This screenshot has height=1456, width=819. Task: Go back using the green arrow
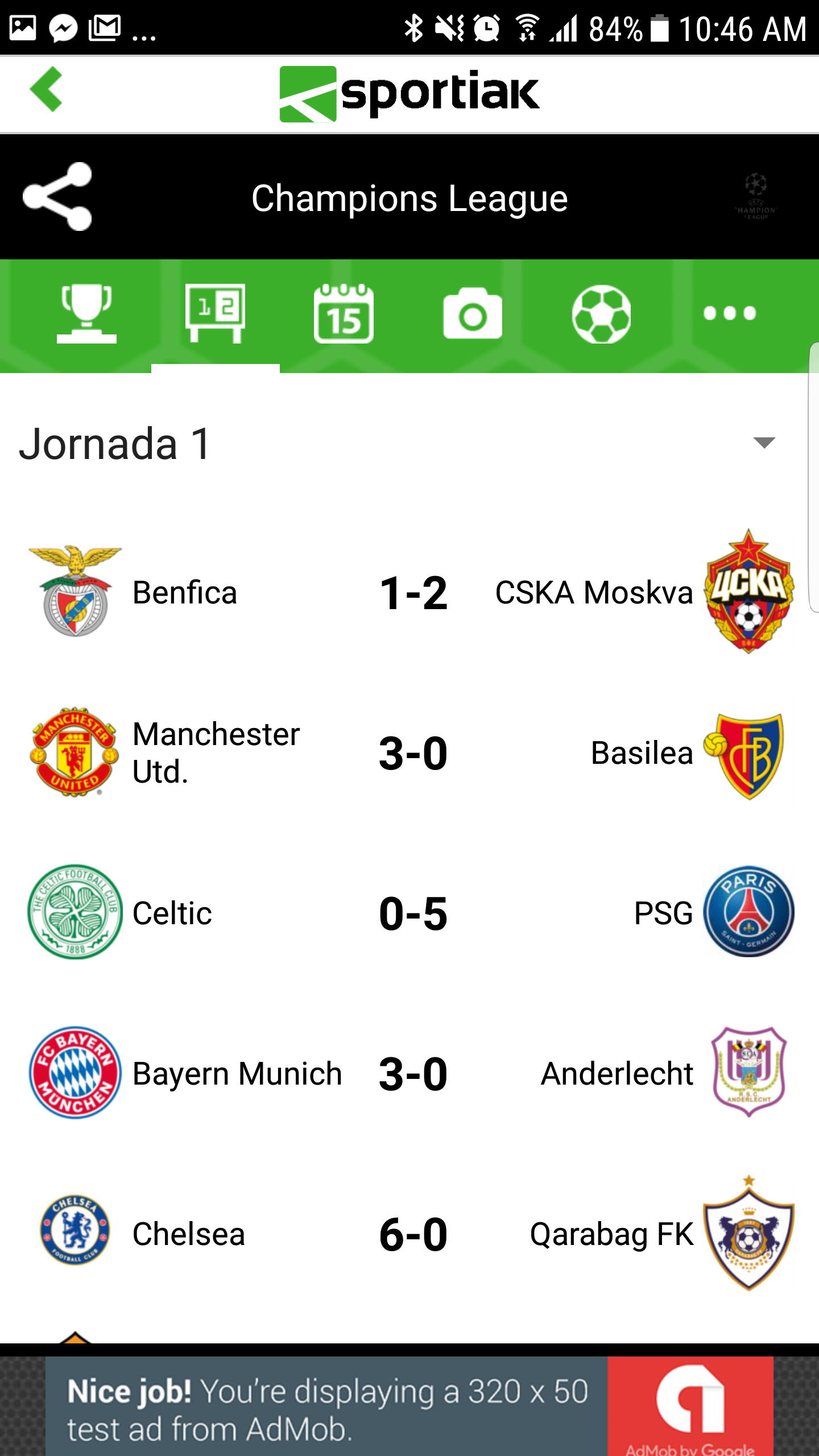[x=47, y=89]
